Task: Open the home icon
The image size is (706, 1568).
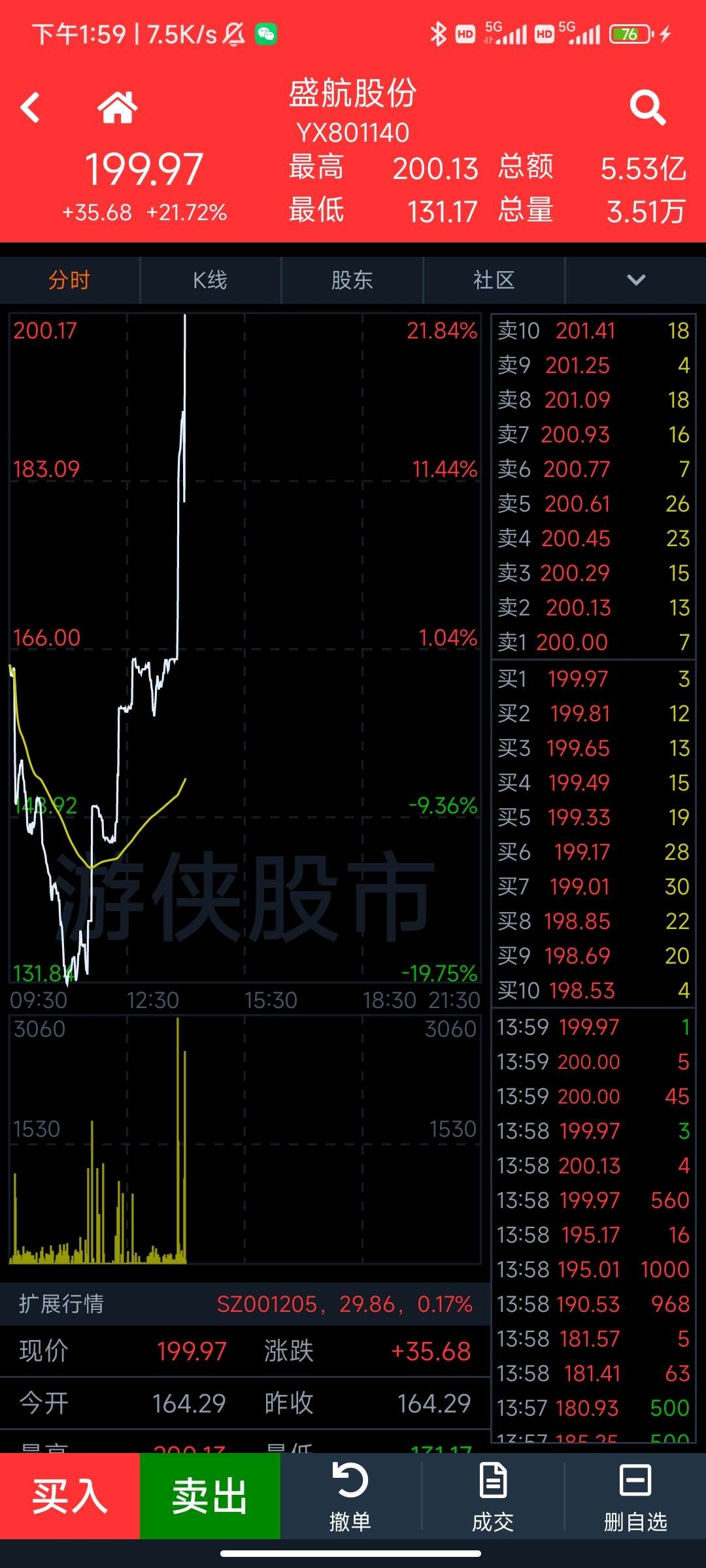Action: pos(118,107)
